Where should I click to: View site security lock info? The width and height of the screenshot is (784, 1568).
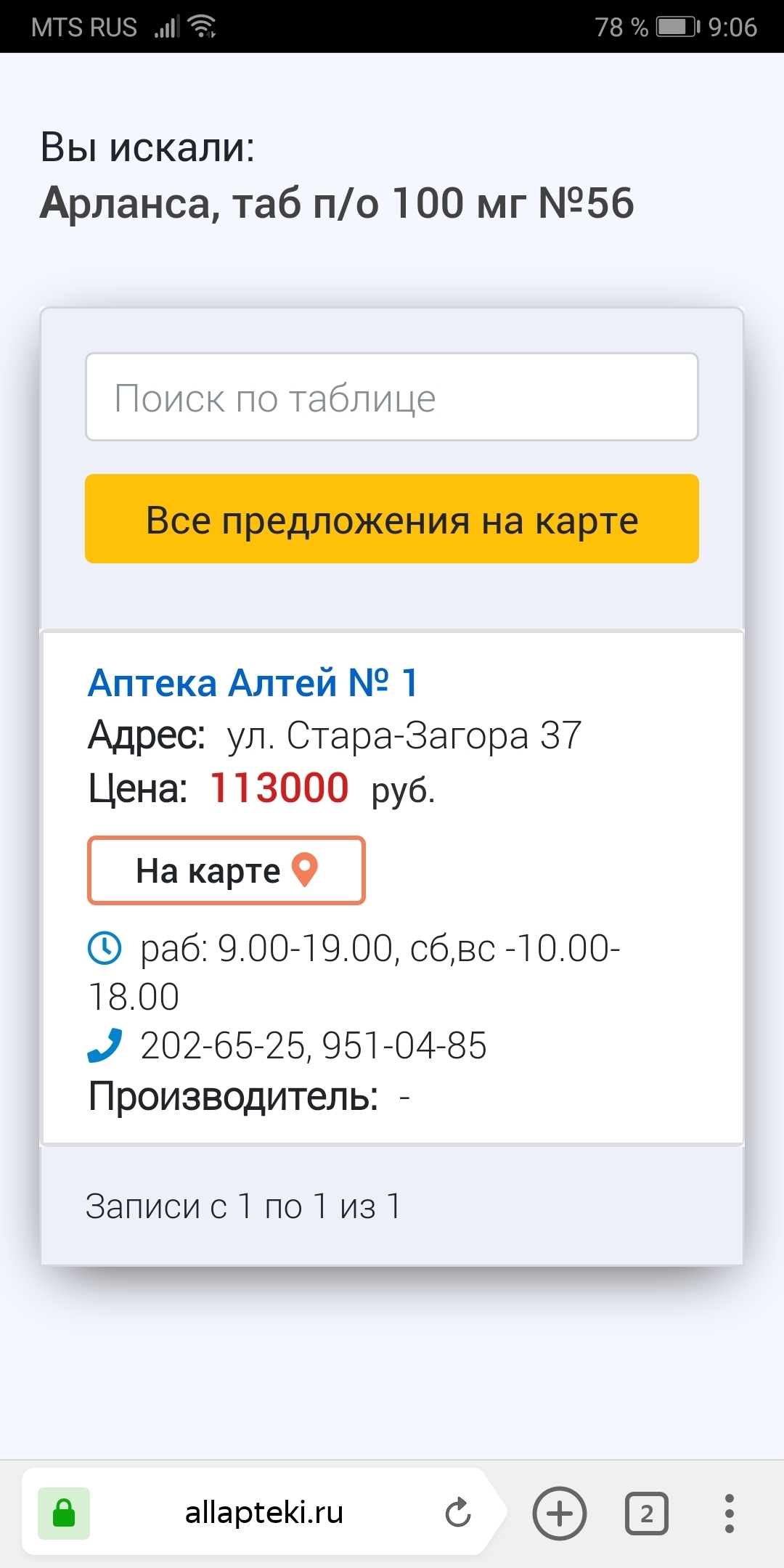[64, 1514]
